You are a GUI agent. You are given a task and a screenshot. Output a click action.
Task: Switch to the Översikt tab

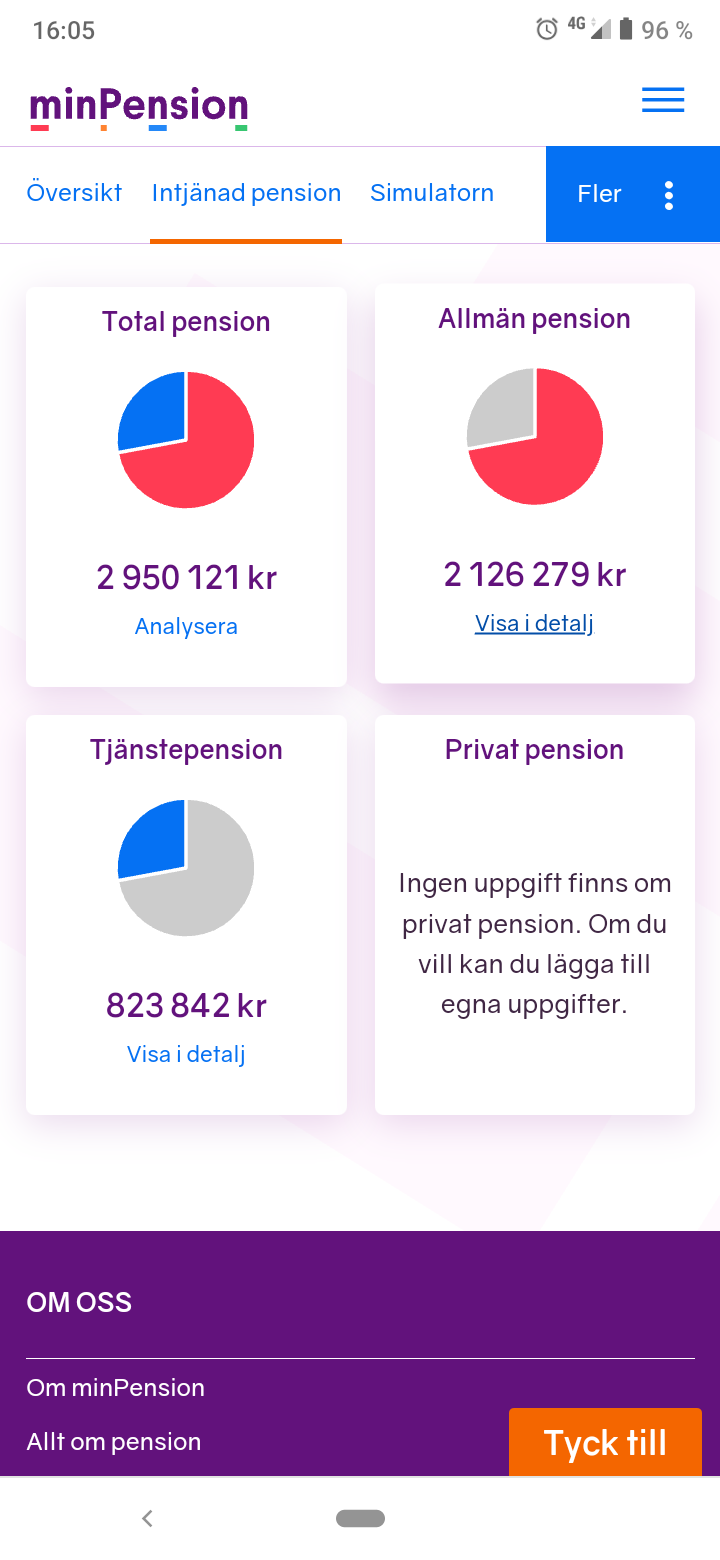point(74,193)
